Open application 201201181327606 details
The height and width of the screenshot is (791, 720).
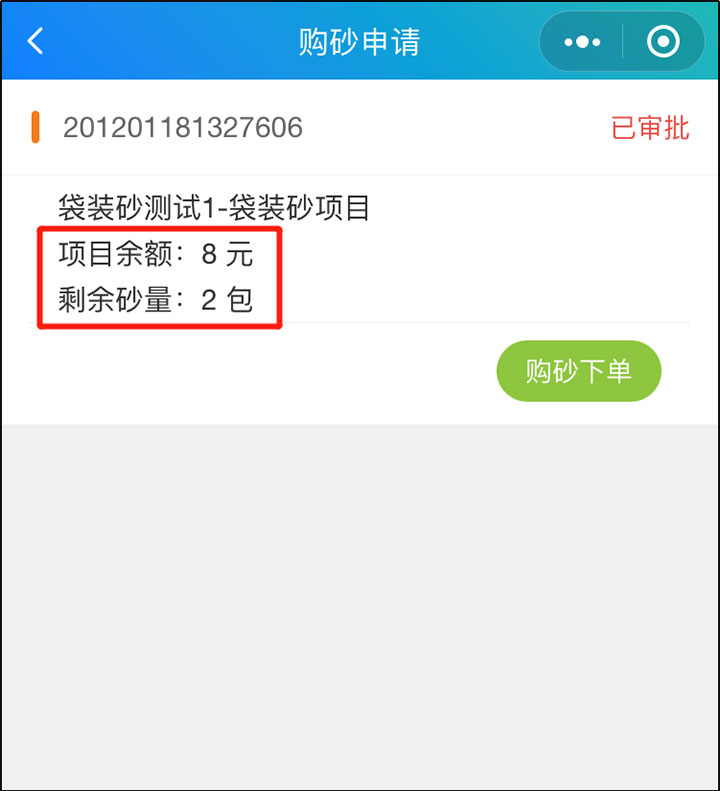pos(183,128)
